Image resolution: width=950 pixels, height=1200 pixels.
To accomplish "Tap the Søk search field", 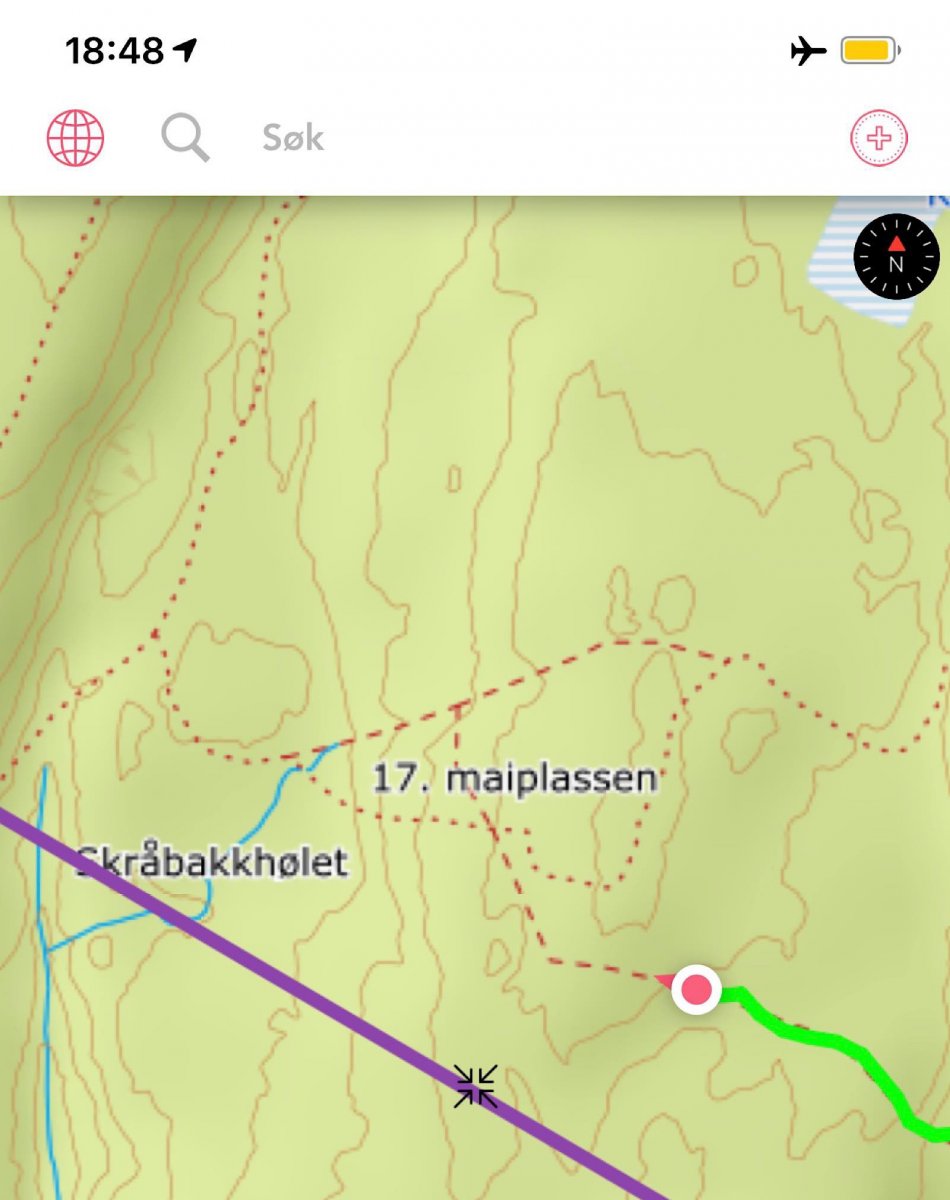I will [294, 138].
